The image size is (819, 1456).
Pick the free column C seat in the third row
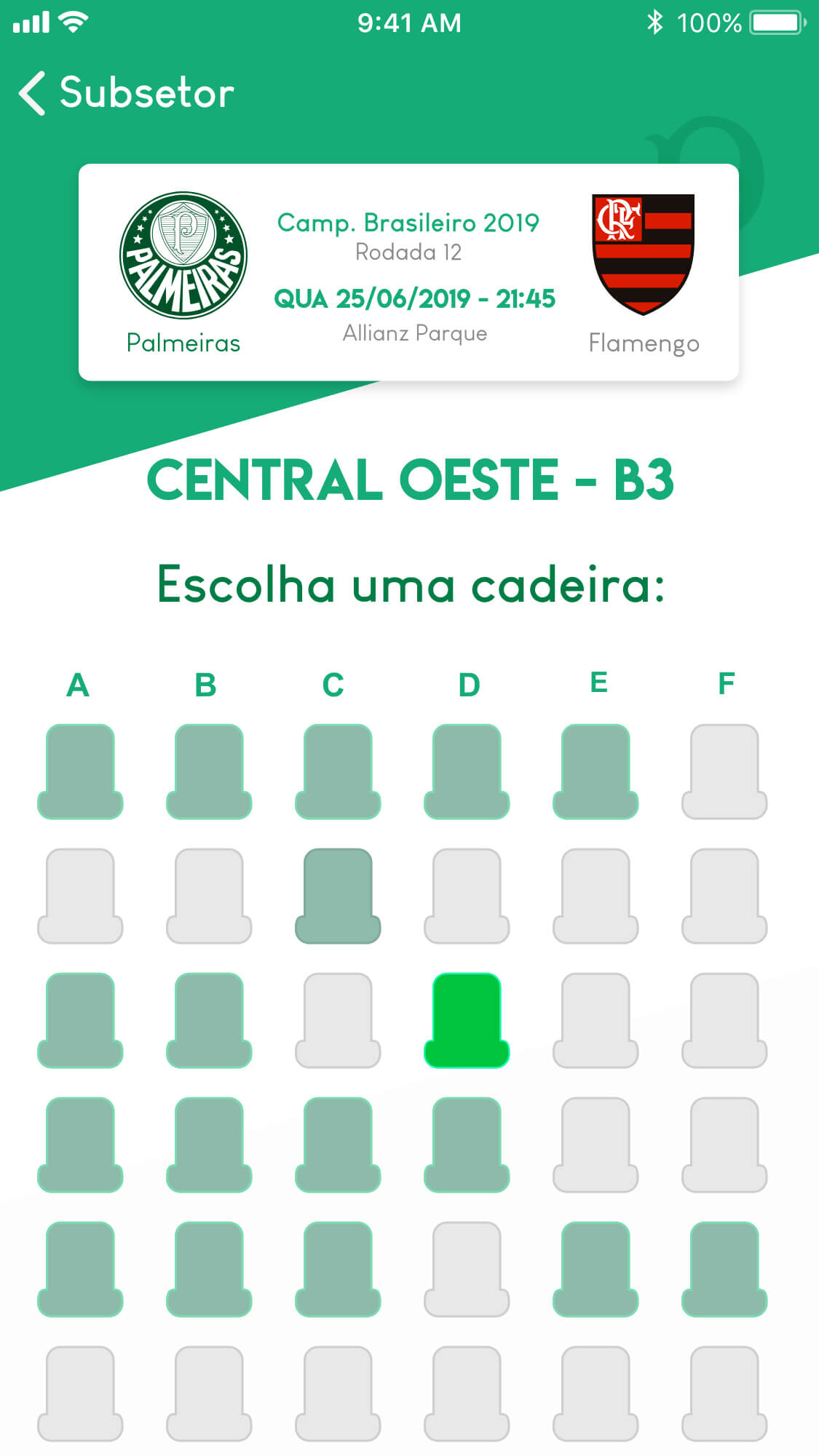coord(338,1020)
